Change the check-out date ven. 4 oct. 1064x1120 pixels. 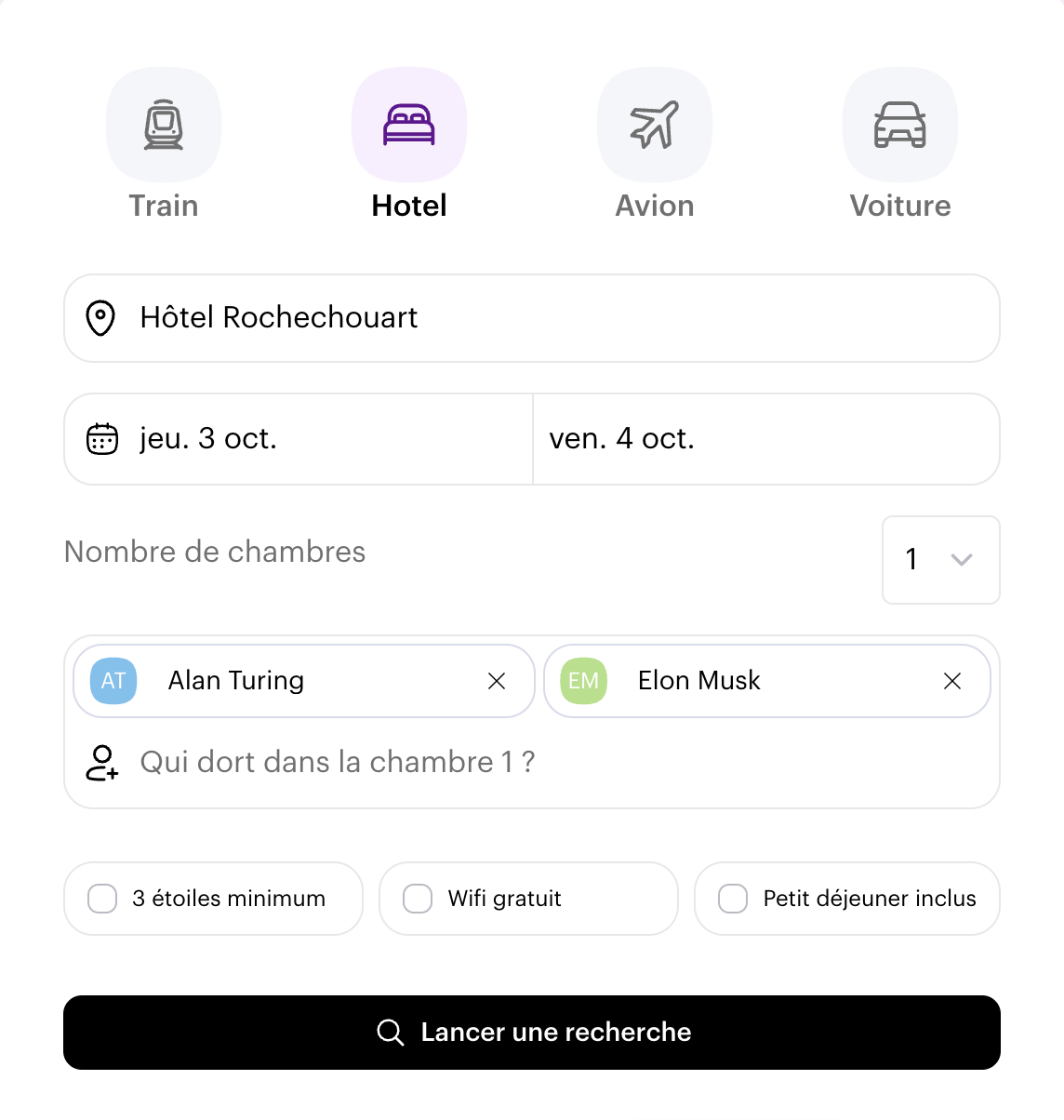[x=765, y=439]
